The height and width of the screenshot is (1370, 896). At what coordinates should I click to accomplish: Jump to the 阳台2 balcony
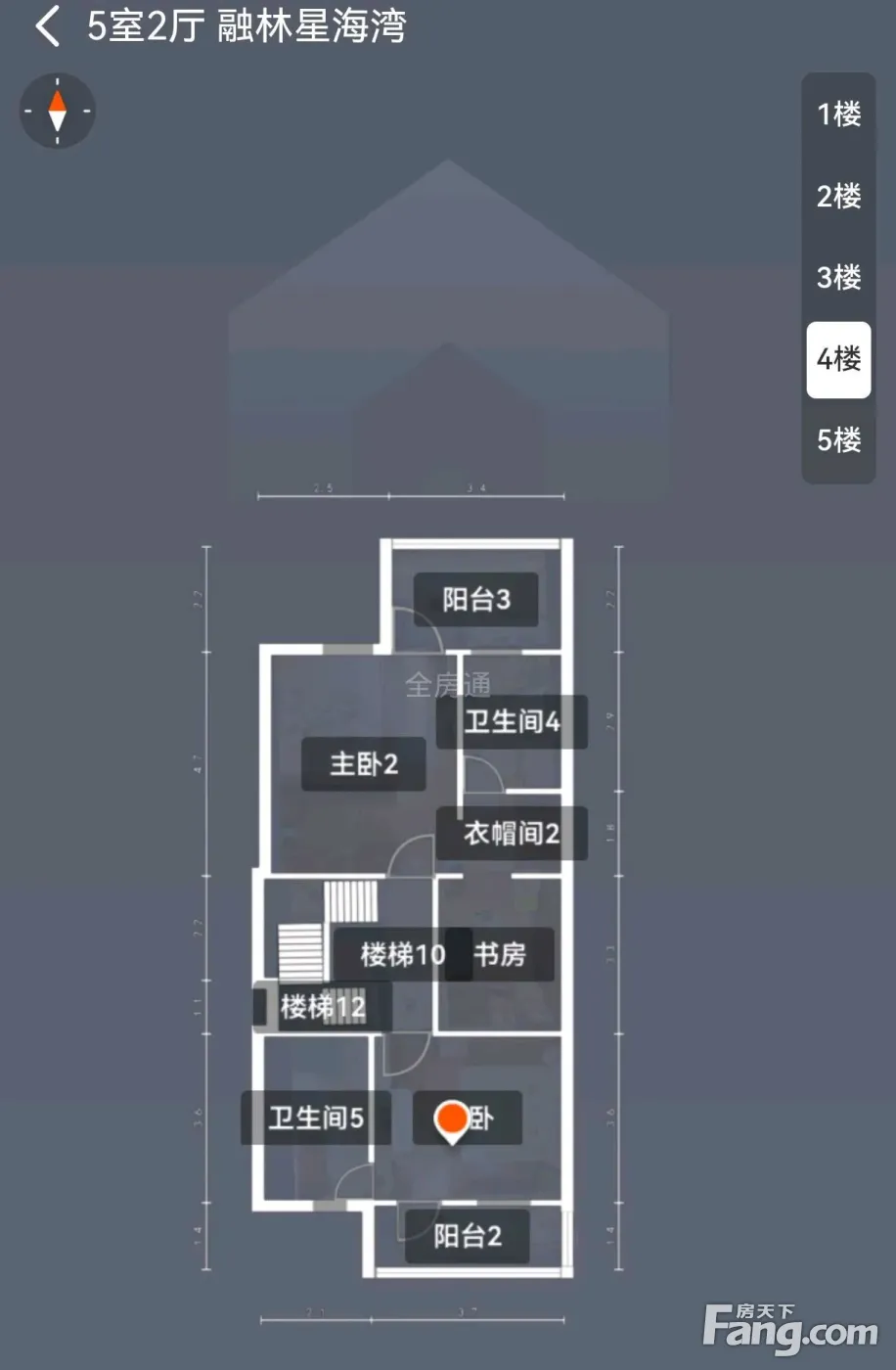(x=467, y=1236)
